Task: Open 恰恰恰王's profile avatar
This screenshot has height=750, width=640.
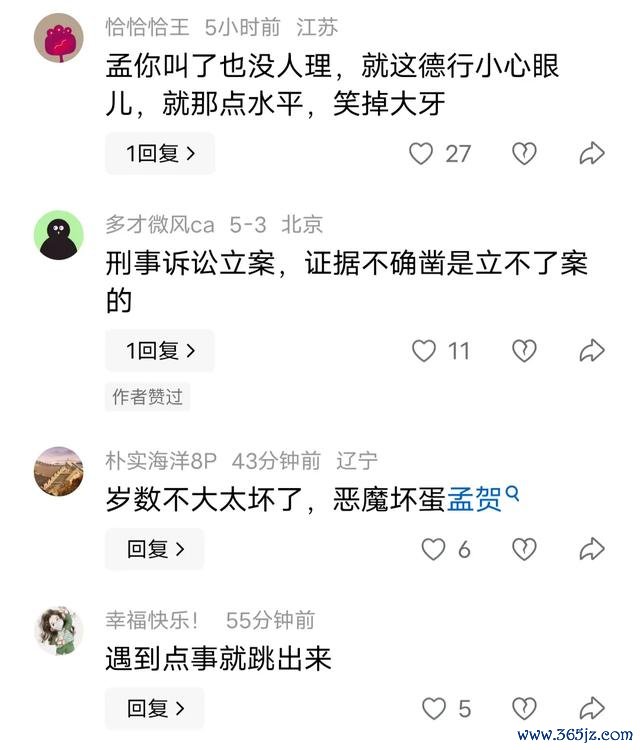Action: point(59,39)
